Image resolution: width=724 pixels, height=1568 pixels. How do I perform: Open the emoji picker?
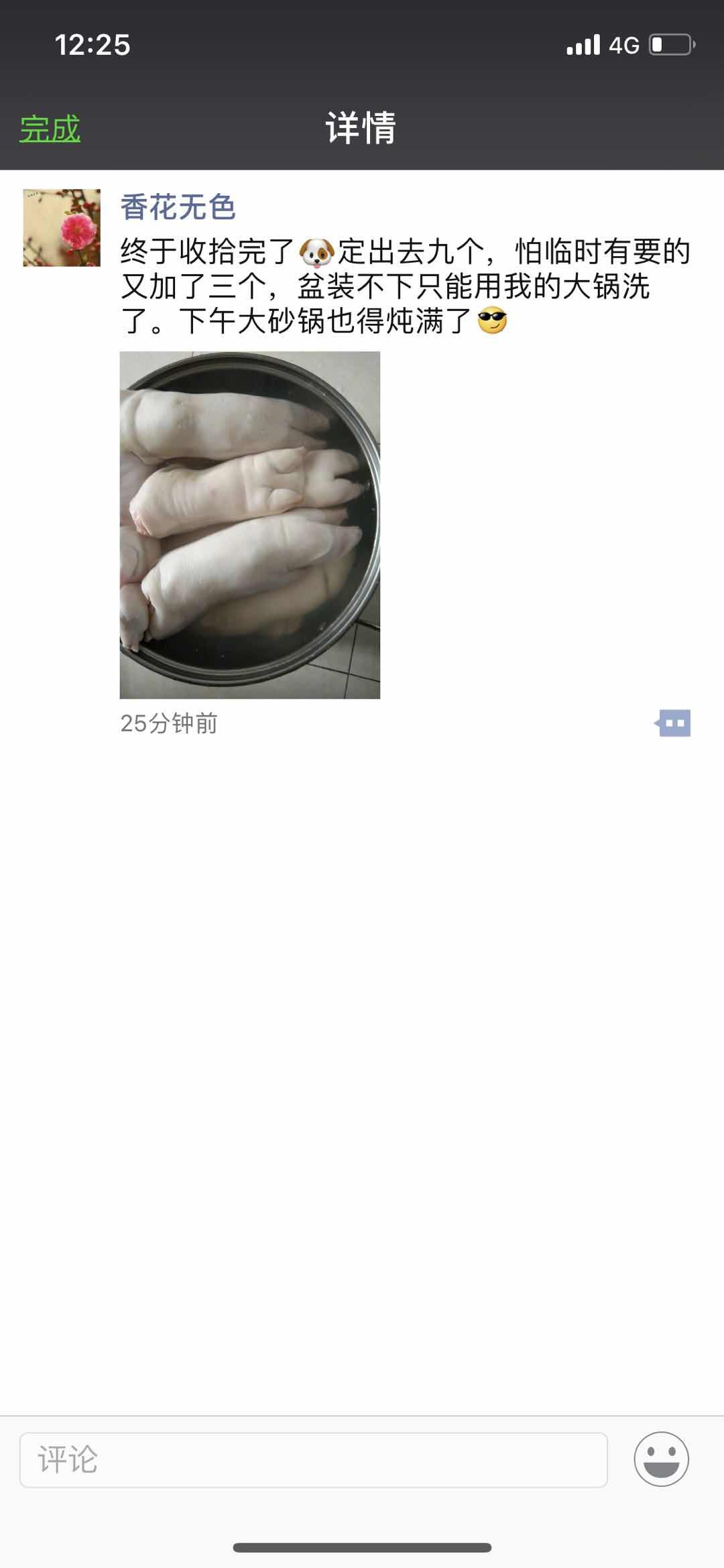tap(661, 1459)
